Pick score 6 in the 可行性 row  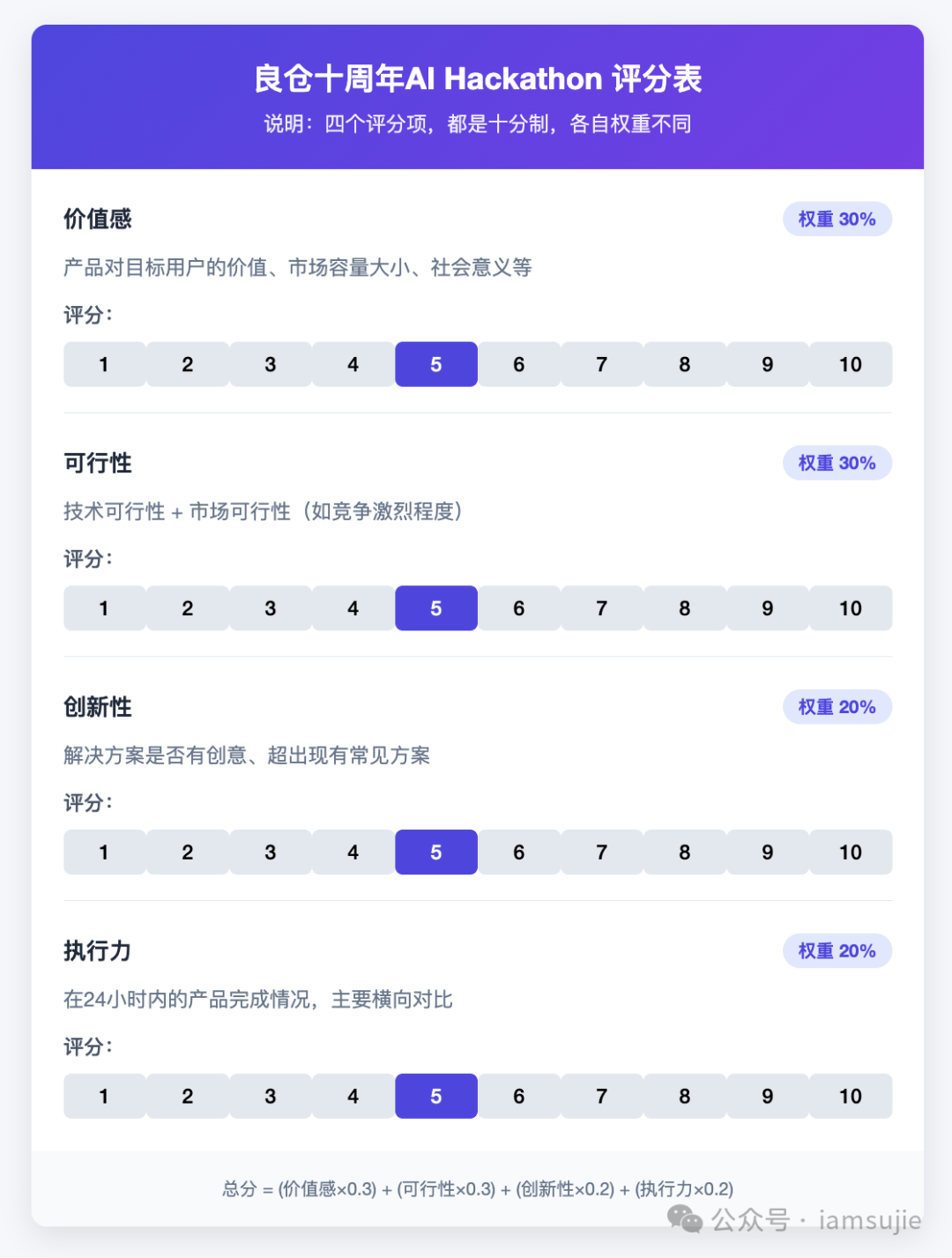pyautogui.click(x=519, y=608)
